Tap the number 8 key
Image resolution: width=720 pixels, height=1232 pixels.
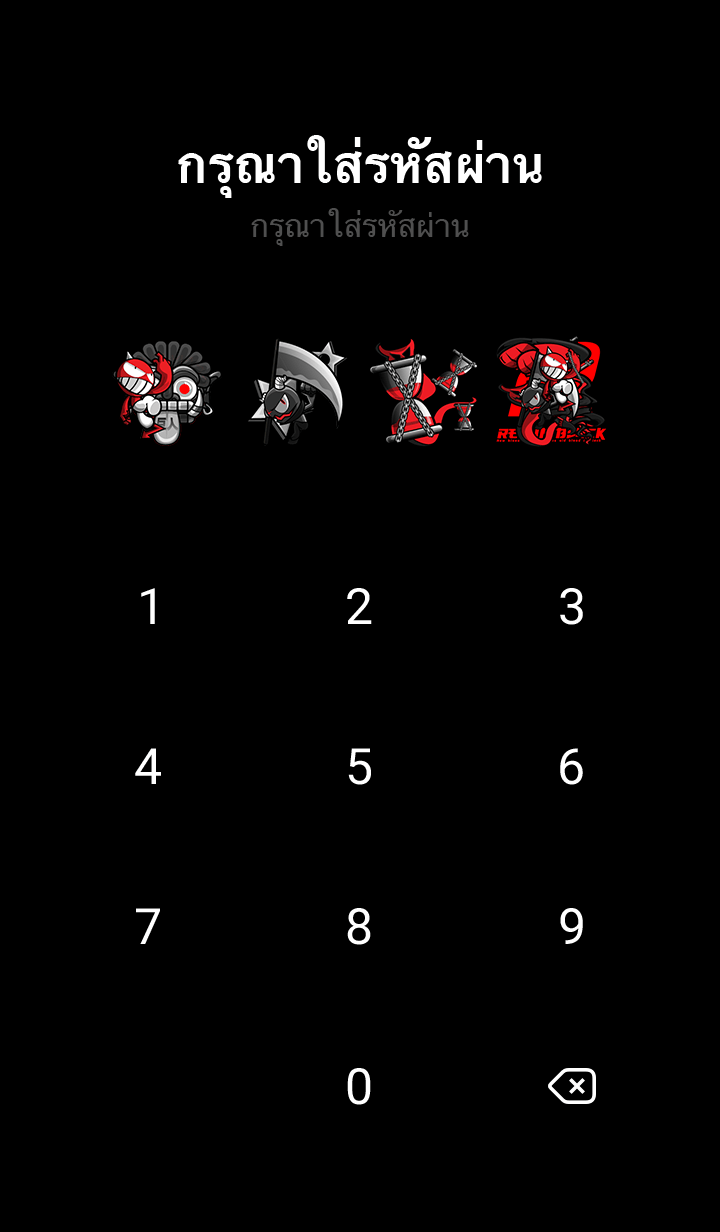click(359, 927)
